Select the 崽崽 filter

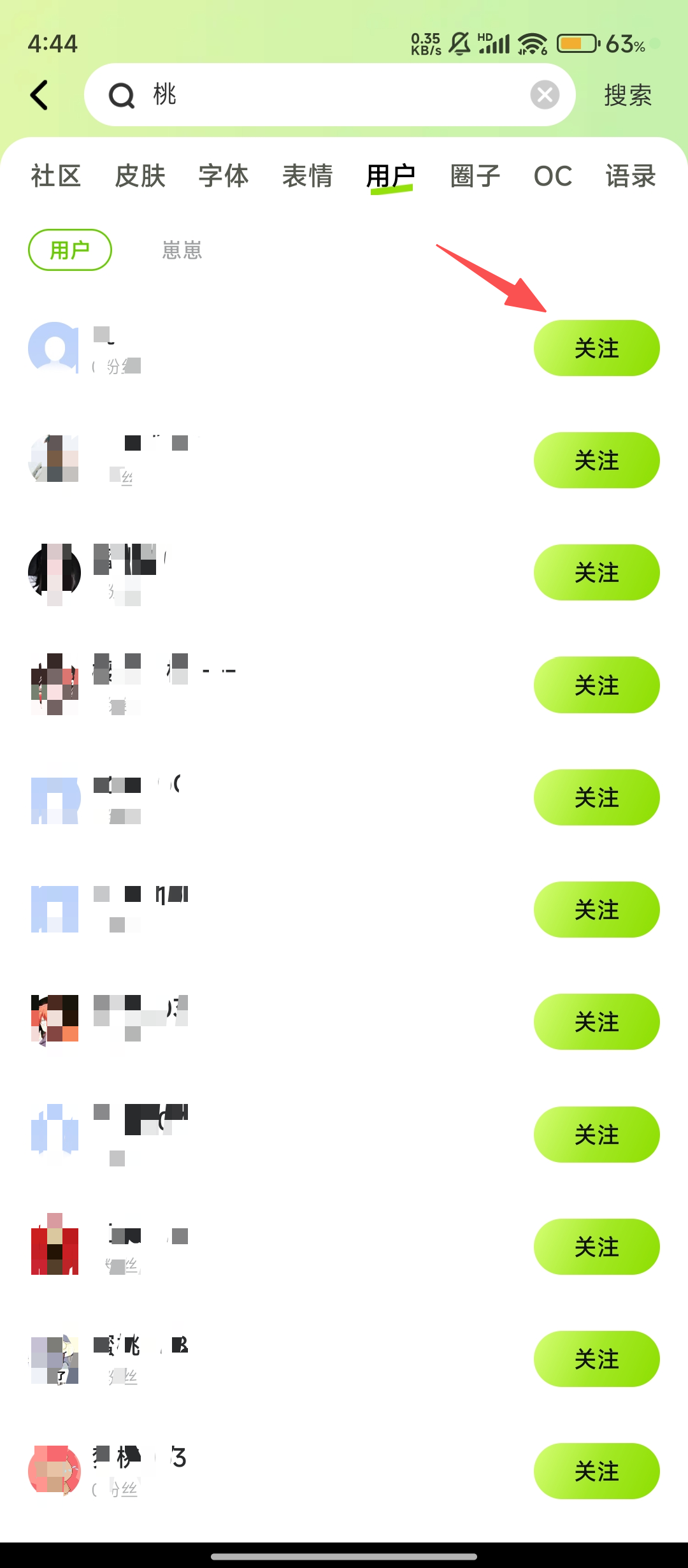pyautogui.click(x=182, y=250)
